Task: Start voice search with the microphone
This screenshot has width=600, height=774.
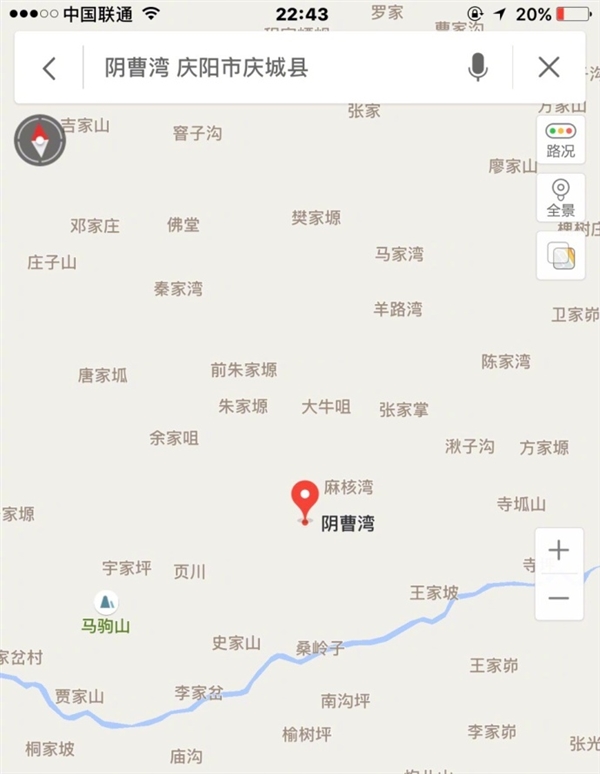Action: [x=478, y=68]
